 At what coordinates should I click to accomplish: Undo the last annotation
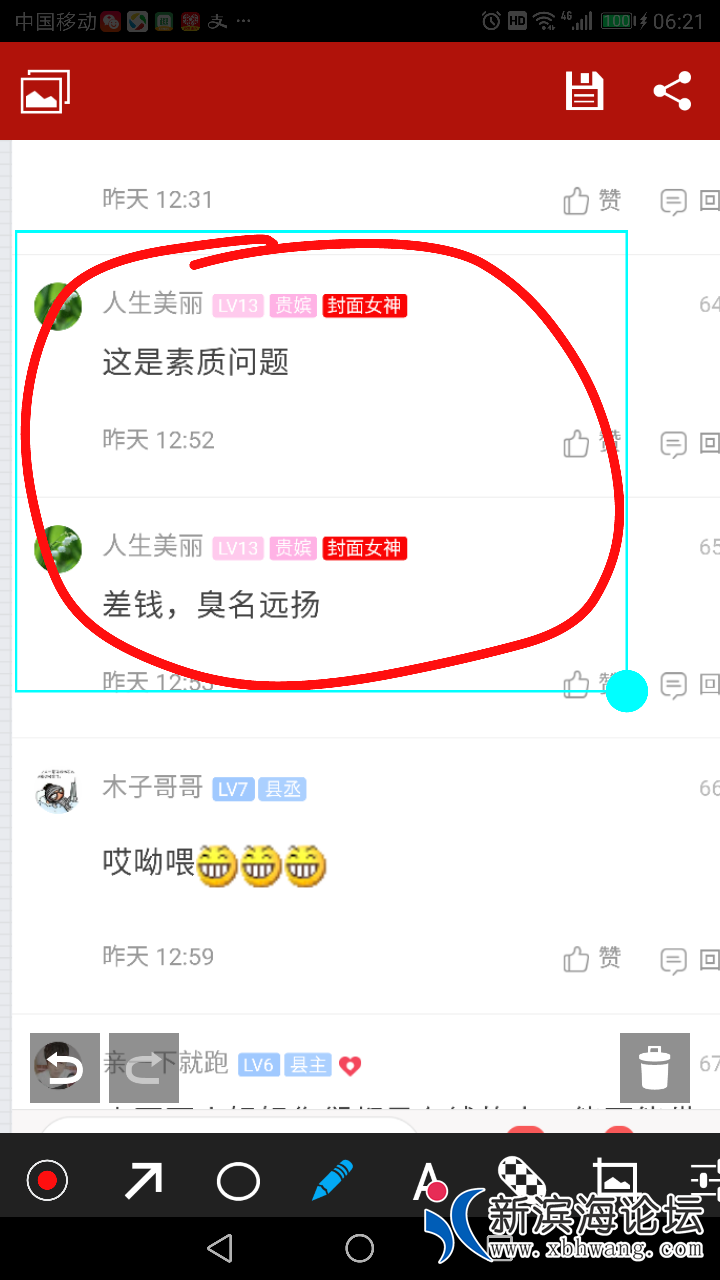(x=65, y=1067)
